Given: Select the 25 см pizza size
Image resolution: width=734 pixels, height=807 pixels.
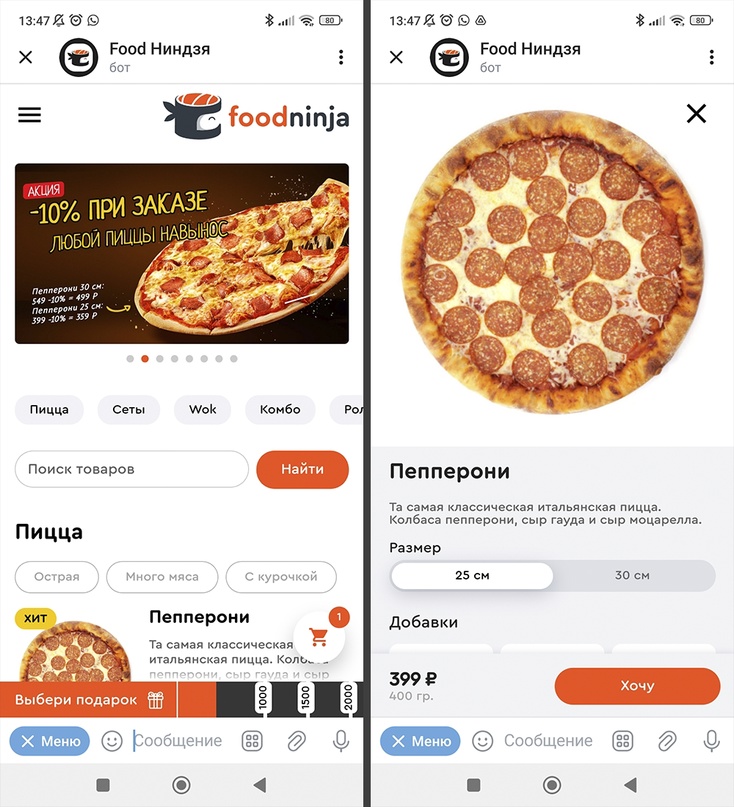Looking at the screenshot, I should point(471,576).
